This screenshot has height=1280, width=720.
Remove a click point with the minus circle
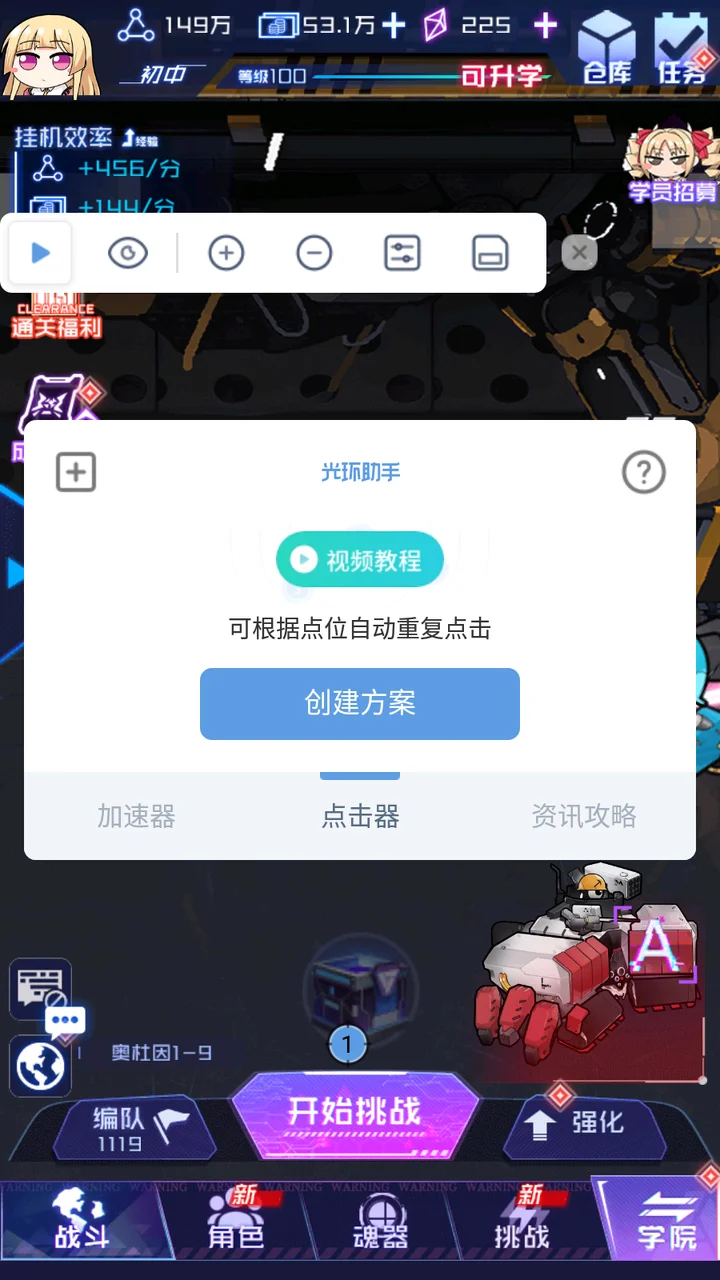click(x=314, y=254)
